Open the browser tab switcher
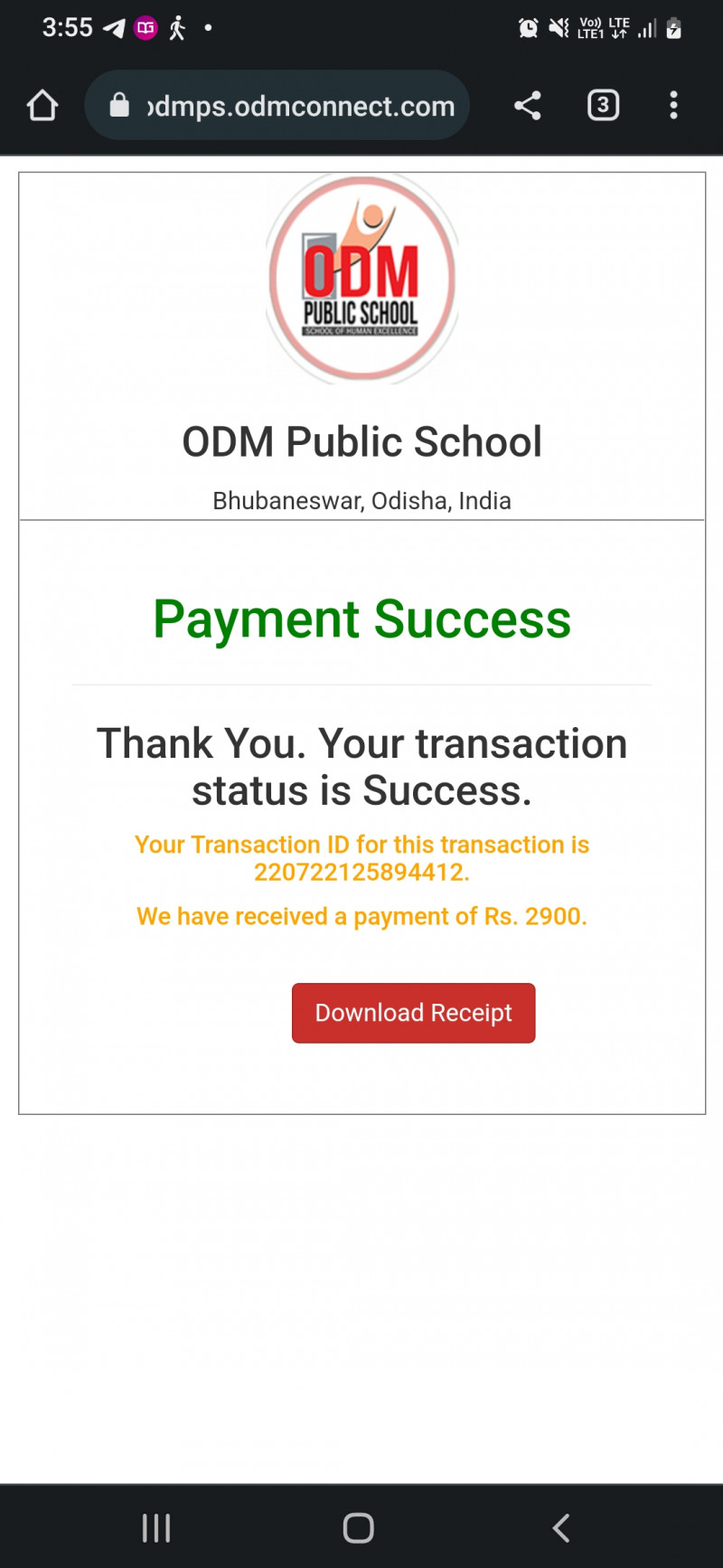This screenshot has width=723, height=1568. (x=603, y=106)
